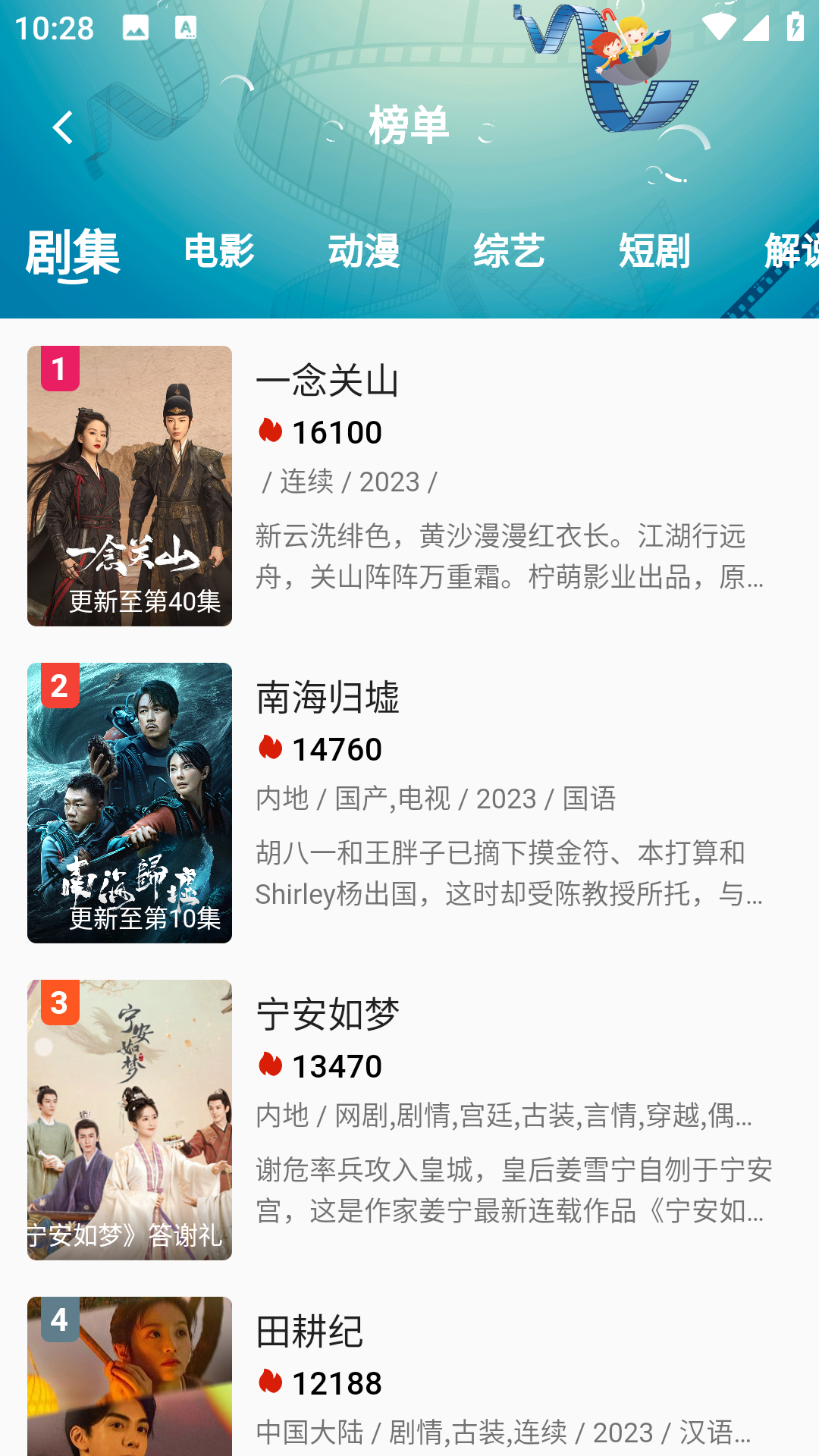819x1456 pixels.
Task: Tap the battery icon in the status bar
Action: [x=794, y=27]
